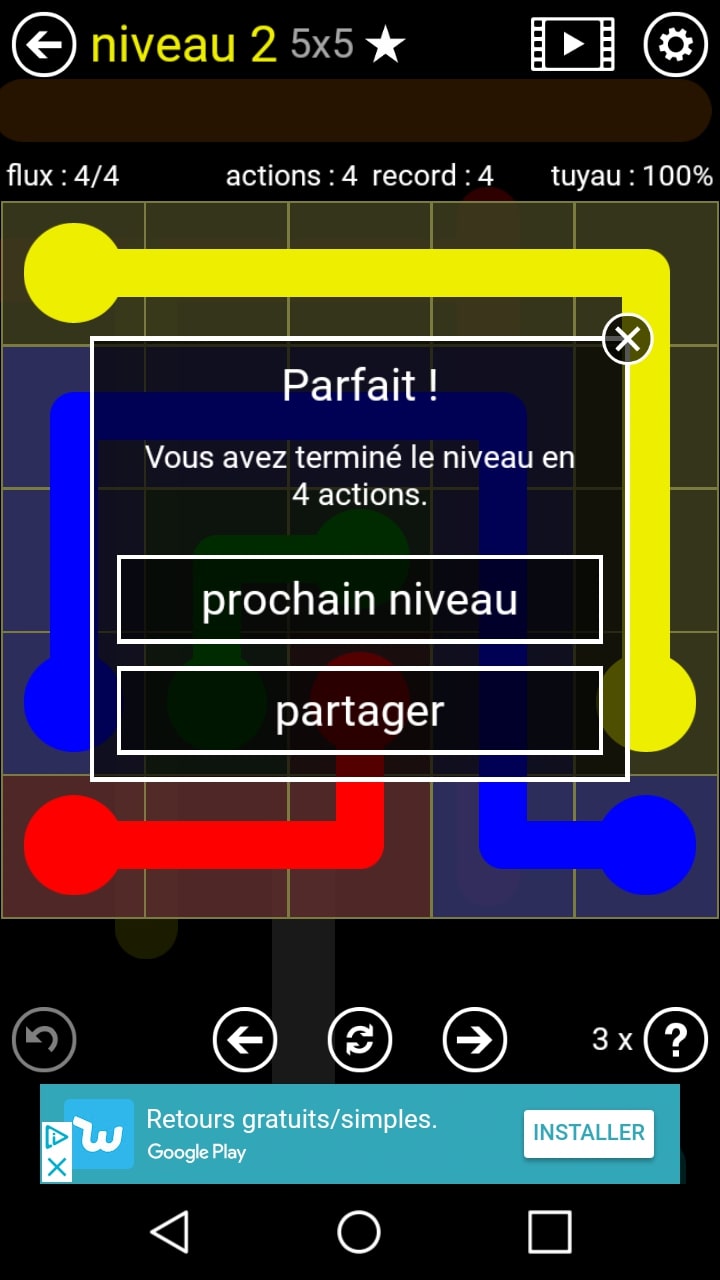Restart the level with refresh icon

tap(360, 1040)
